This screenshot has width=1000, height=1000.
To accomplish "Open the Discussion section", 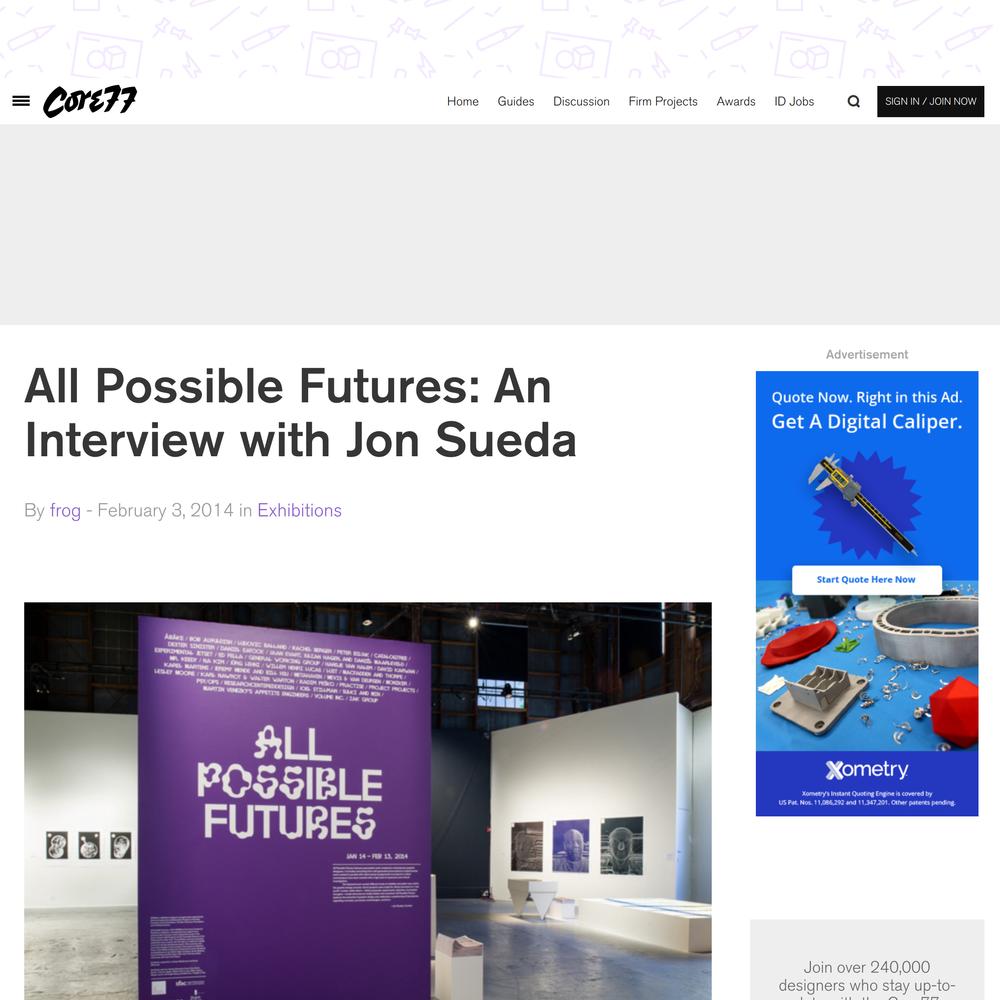I will [581, 101].
